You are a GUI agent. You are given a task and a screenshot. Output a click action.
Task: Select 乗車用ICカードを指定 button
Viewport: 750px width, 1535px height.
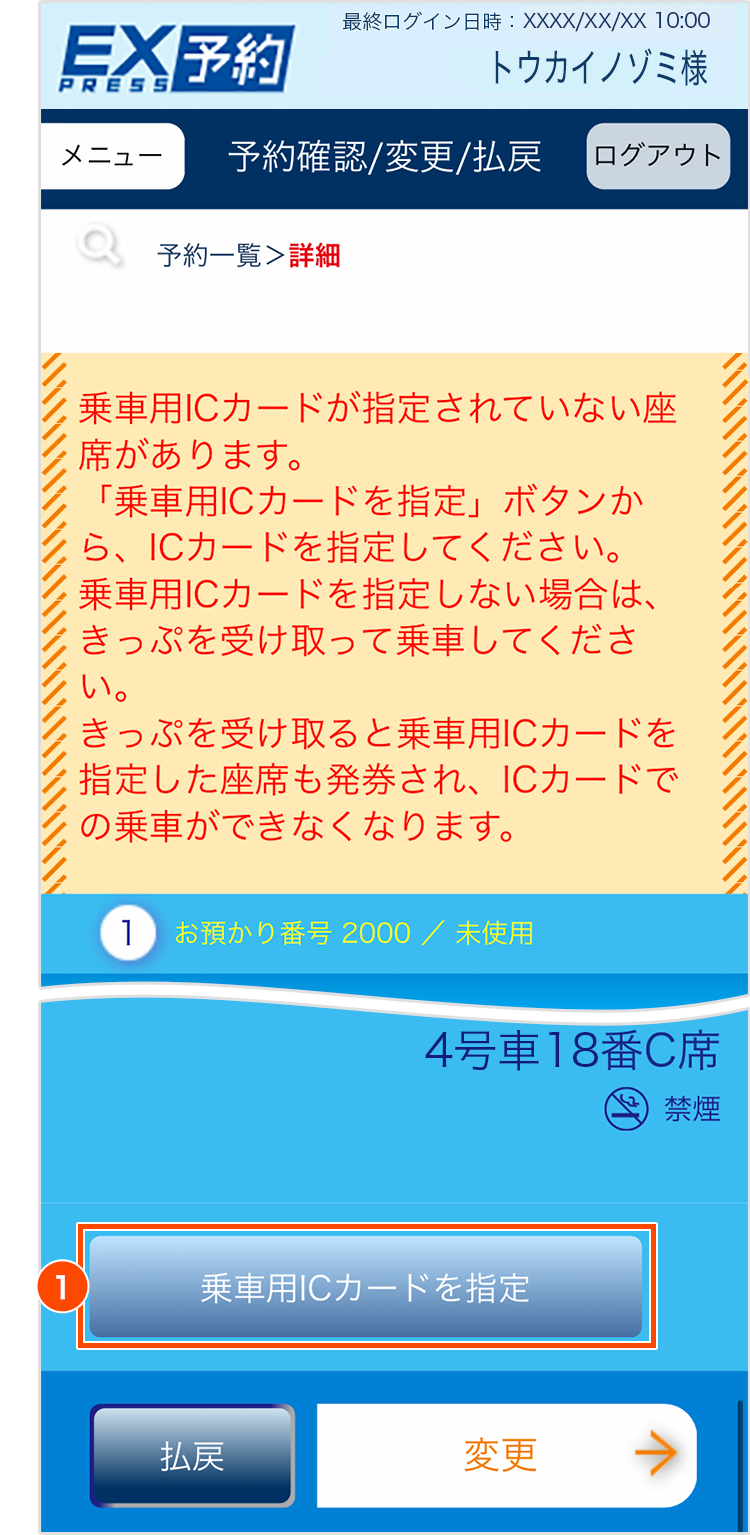tap(365, 1287)
